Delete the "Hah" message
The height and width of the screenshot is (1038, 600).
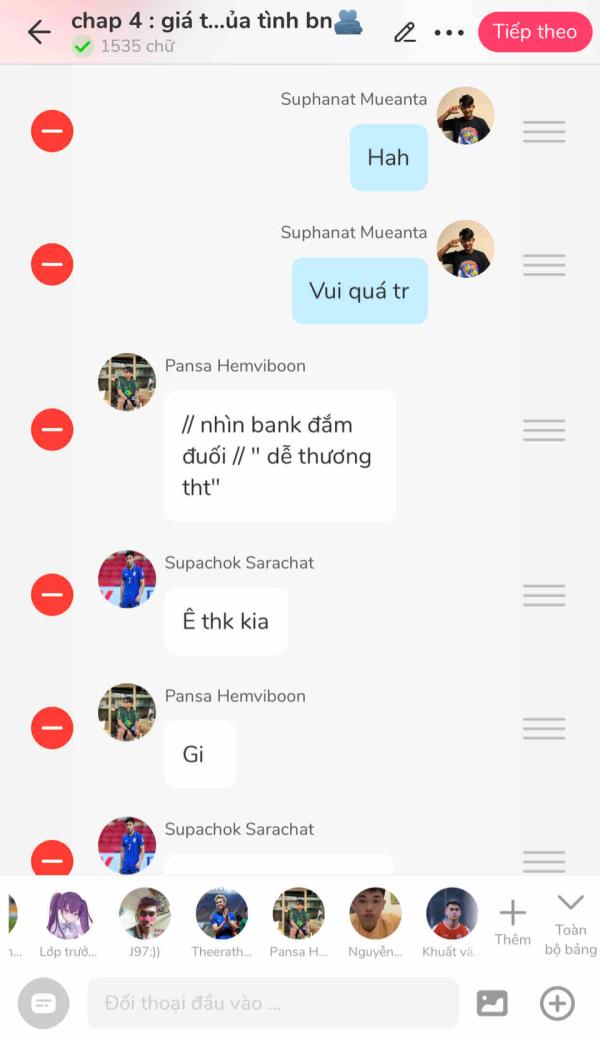(x=52, y=131)
